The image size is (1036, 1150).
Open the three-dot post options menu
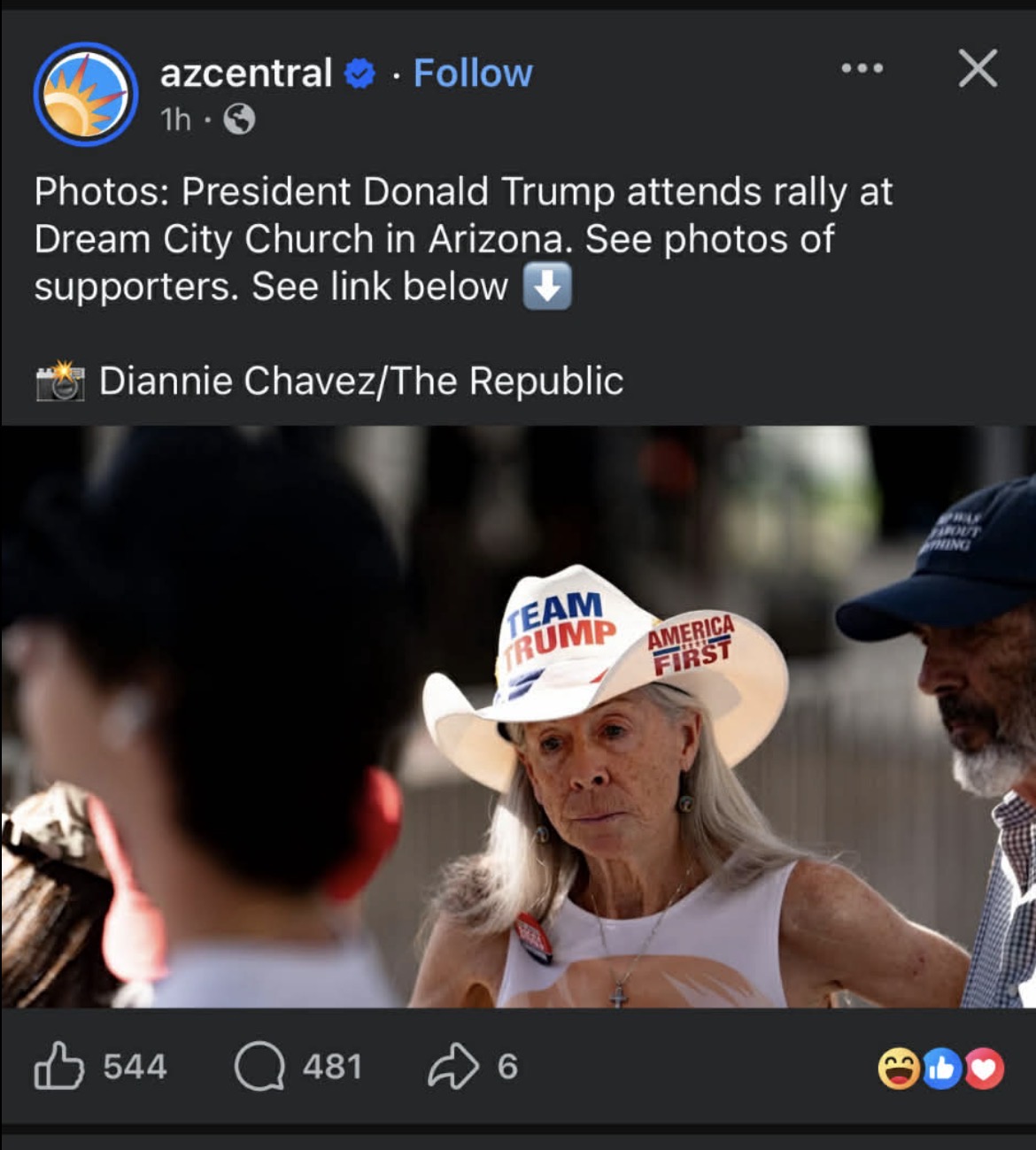[862, 68]
